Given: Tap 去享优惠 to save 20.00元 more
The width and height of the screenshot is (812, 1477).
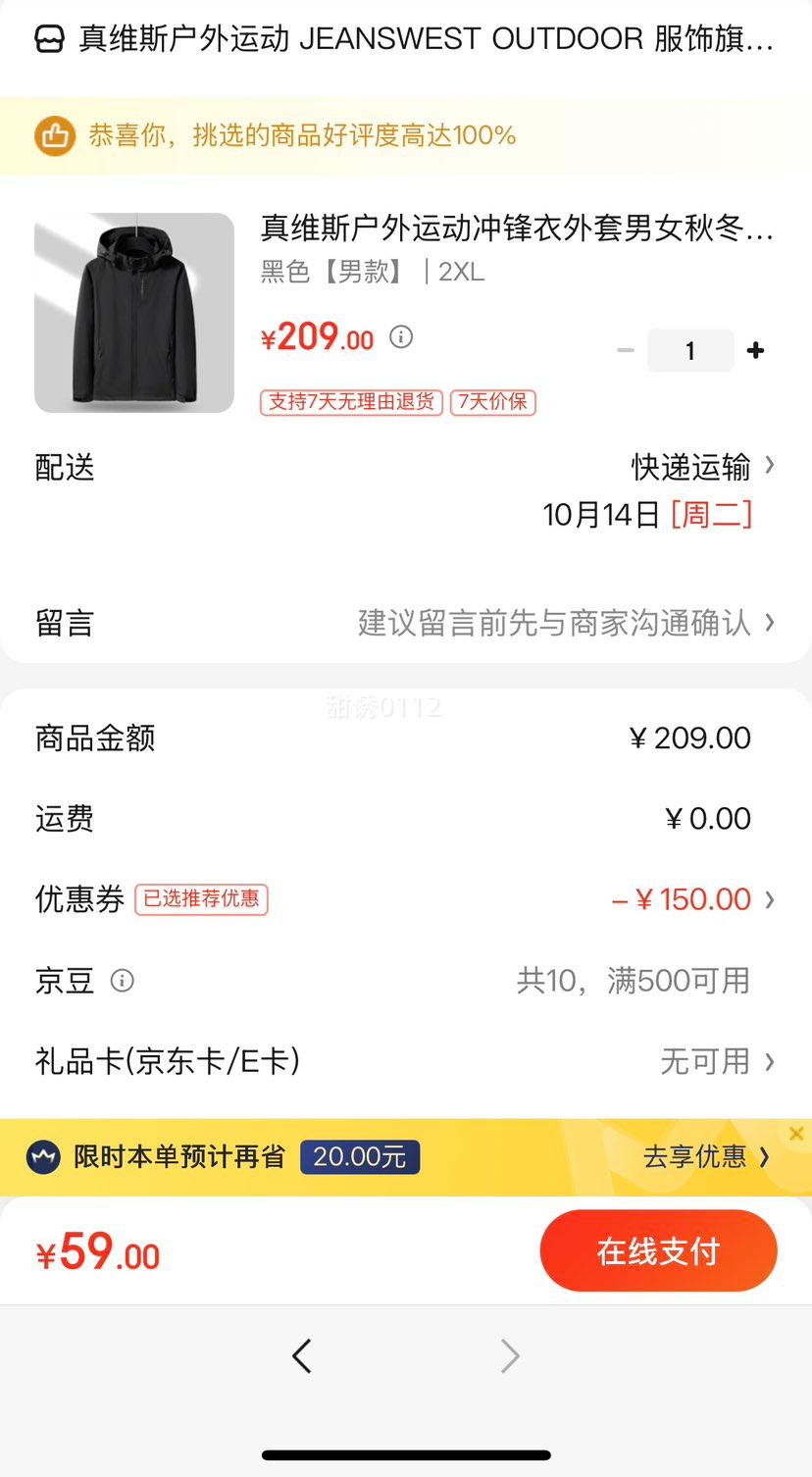Looking at the screenshot, I should (x=705, y=1157).
